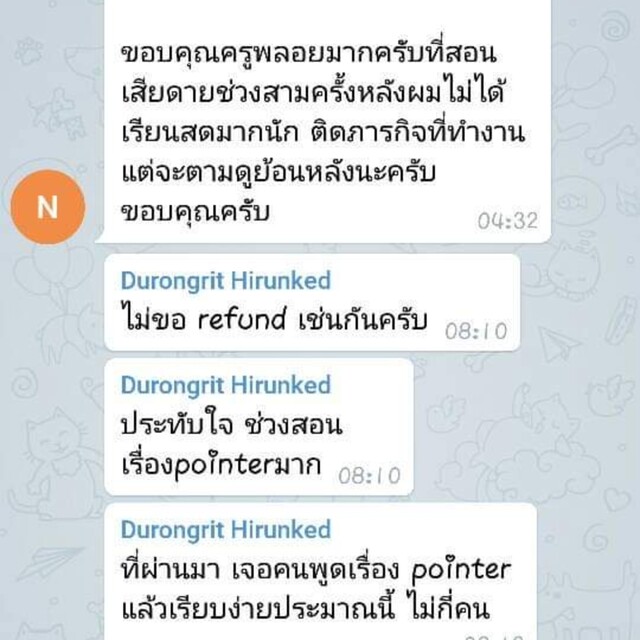
Task: Tap Durongrit Hirunked's name above the ที่ผ่านมา message
Action: click(225, 529)
